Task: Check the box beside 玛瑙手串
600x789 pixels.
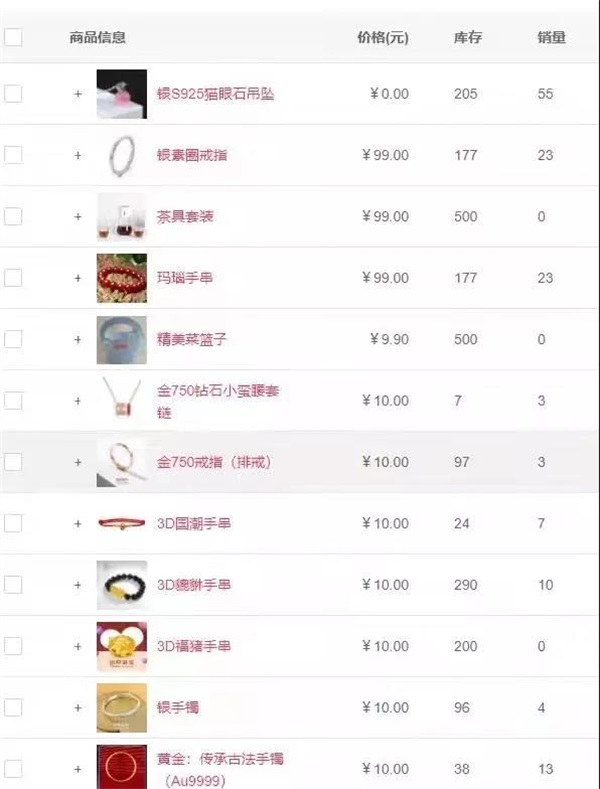Action: point(13,278)
